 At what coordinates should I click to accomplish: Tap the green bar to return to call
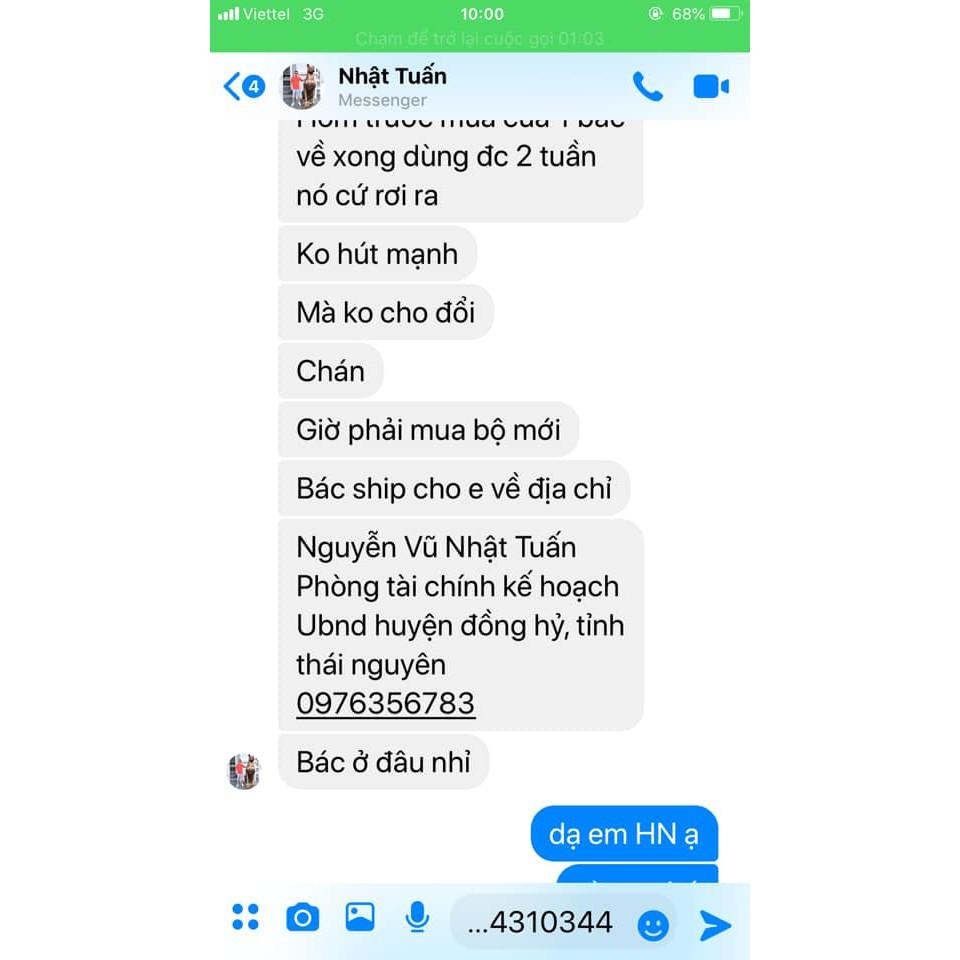(x=480, y=39)
